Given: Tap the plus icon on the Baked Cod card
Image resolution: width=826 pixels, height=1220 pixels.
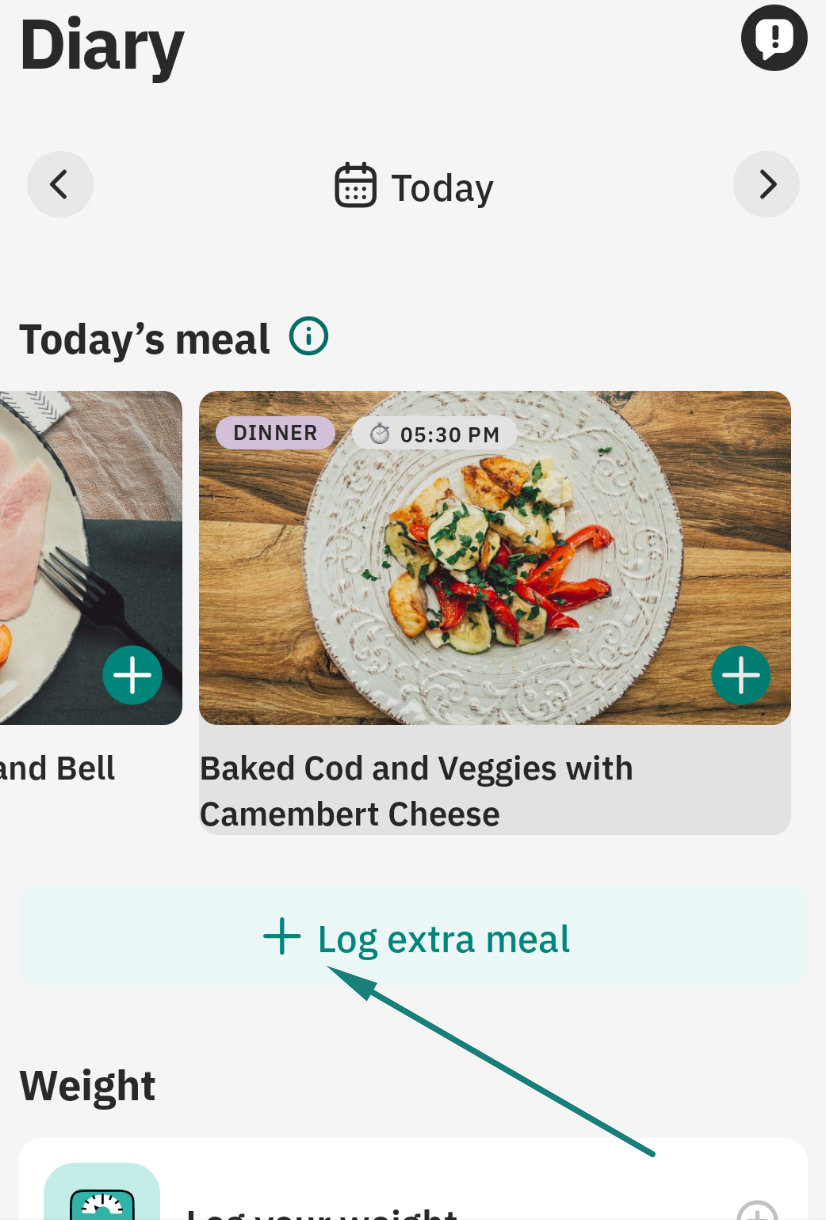Looking at the screenshot, I should pos(741,675).
